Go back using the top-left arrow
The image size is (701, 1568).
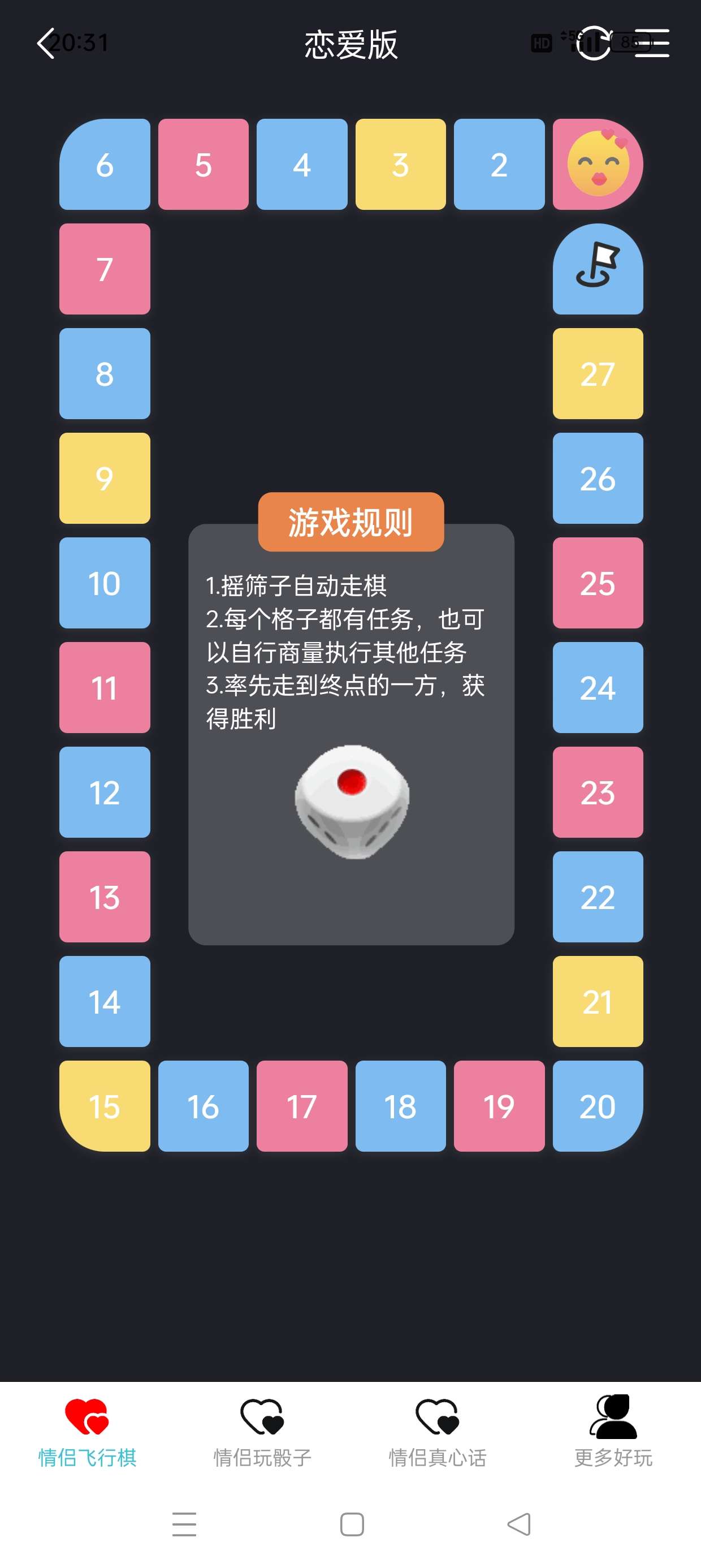(x=46, y=43)
